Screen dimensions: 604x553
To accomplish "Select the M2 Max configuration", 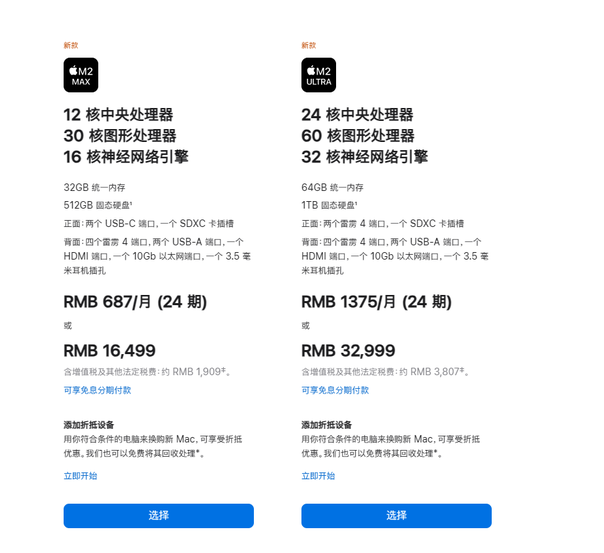I will click(158, 515).
